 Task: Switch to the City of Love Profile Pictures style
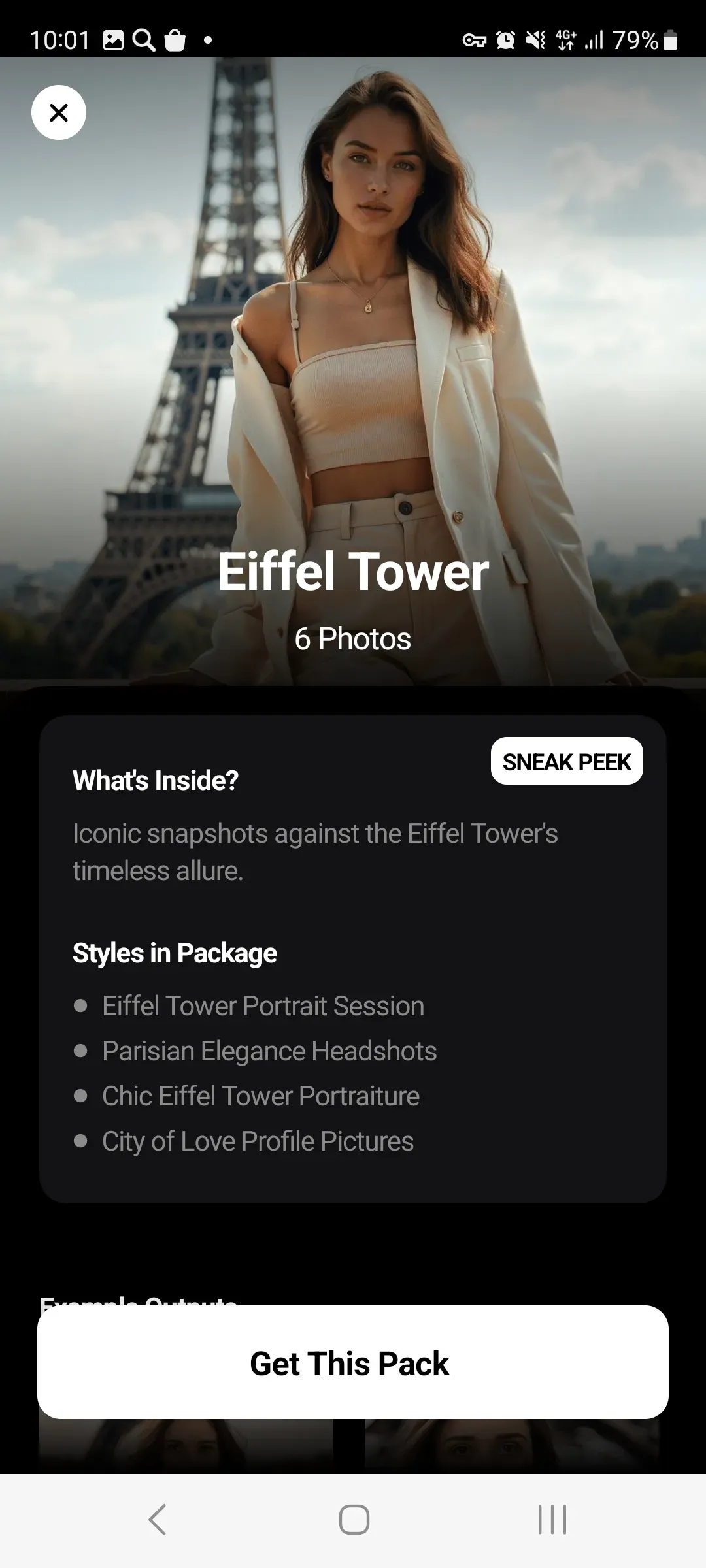(257, 1141)
